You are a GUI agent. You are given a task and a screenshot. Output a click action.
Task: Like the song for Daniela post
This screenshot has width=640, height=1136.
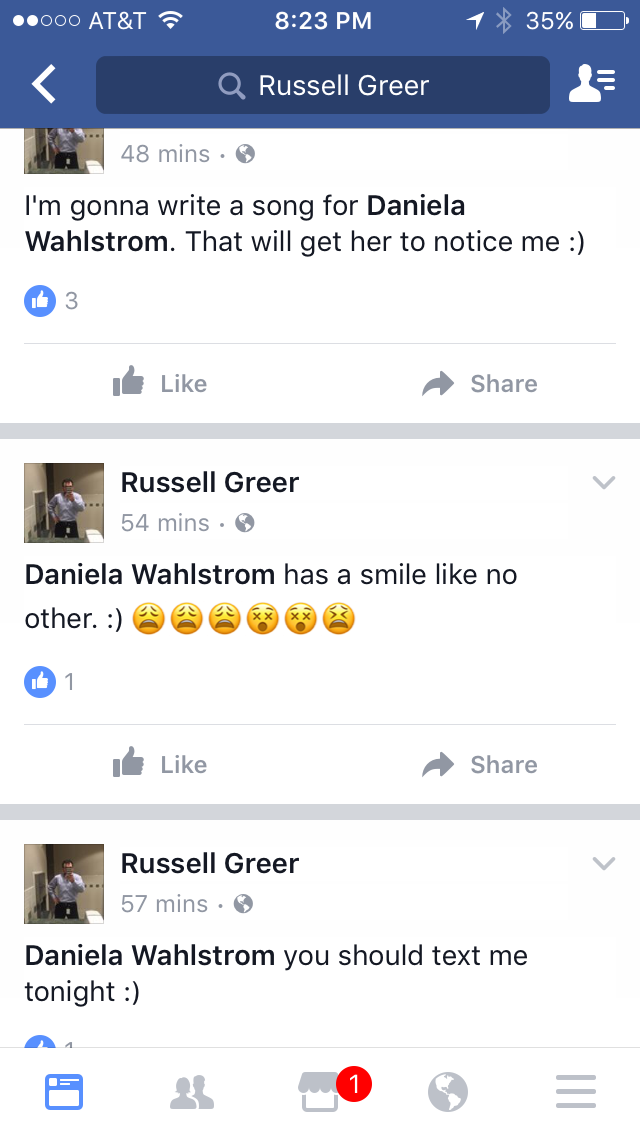tap(160, 383)
